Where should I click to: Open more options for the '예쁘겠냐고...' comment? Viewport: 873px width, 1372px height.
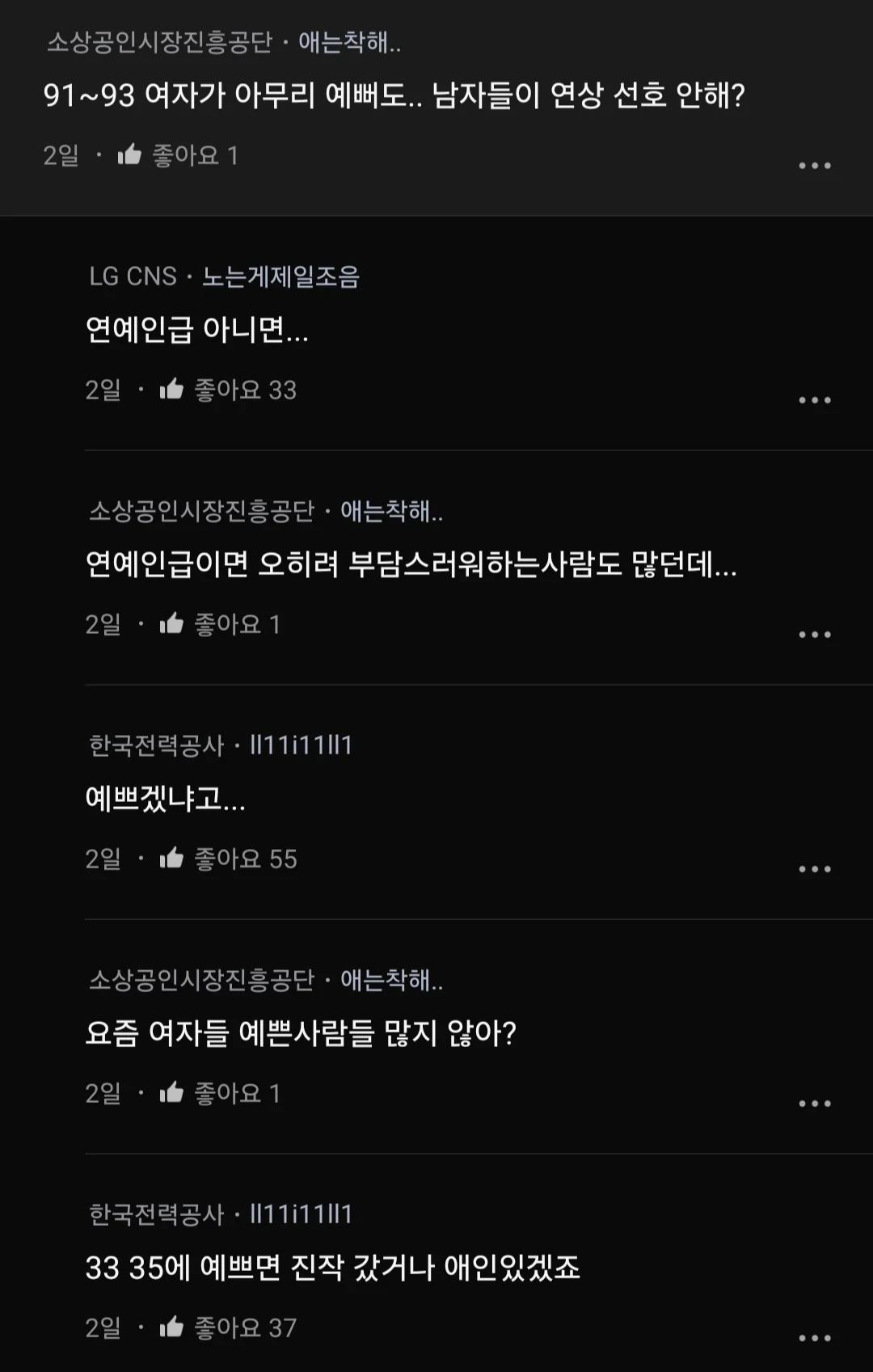(x=814, y=869)
